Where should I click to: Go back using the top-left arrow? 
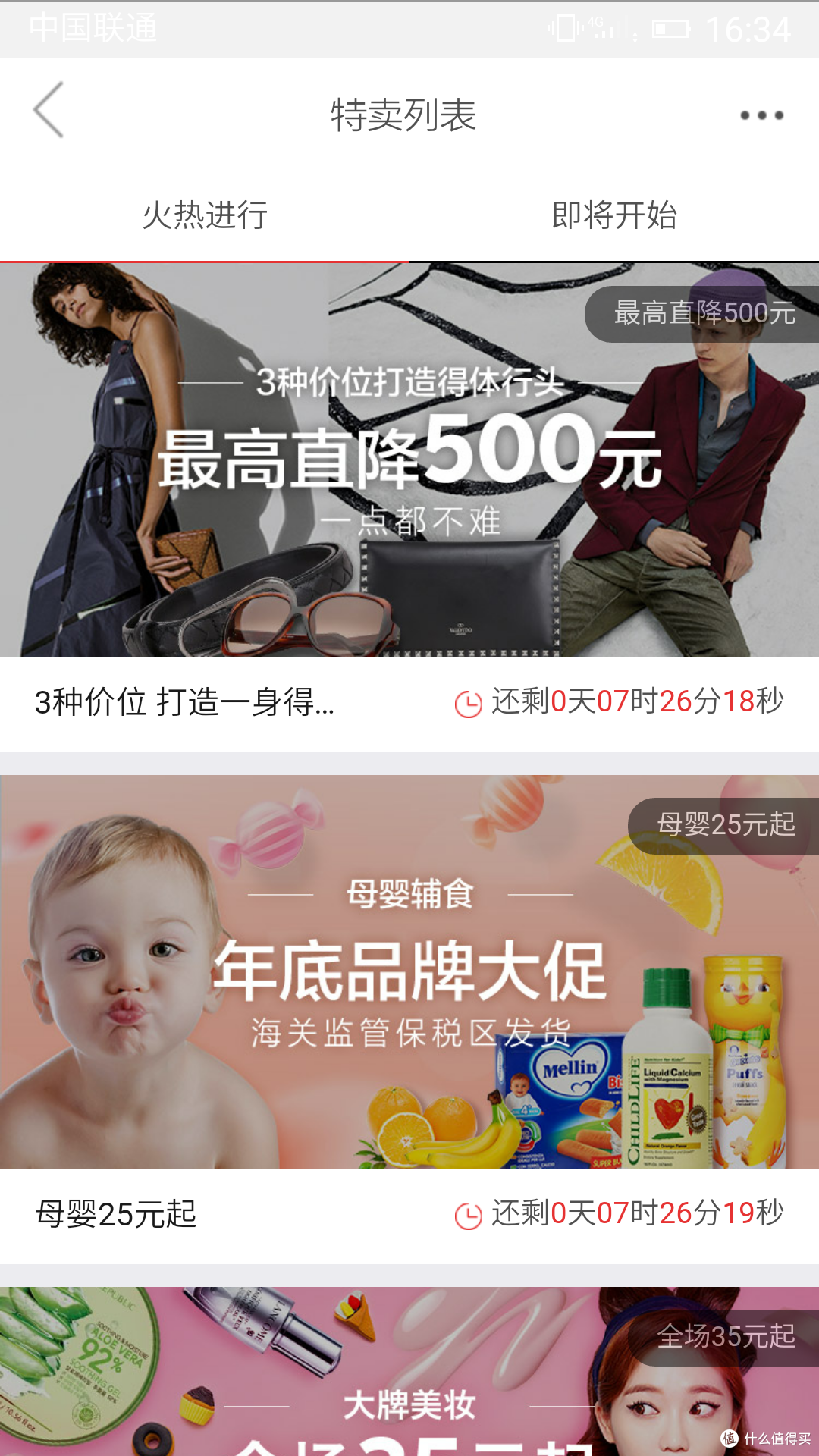coord(49,111)
